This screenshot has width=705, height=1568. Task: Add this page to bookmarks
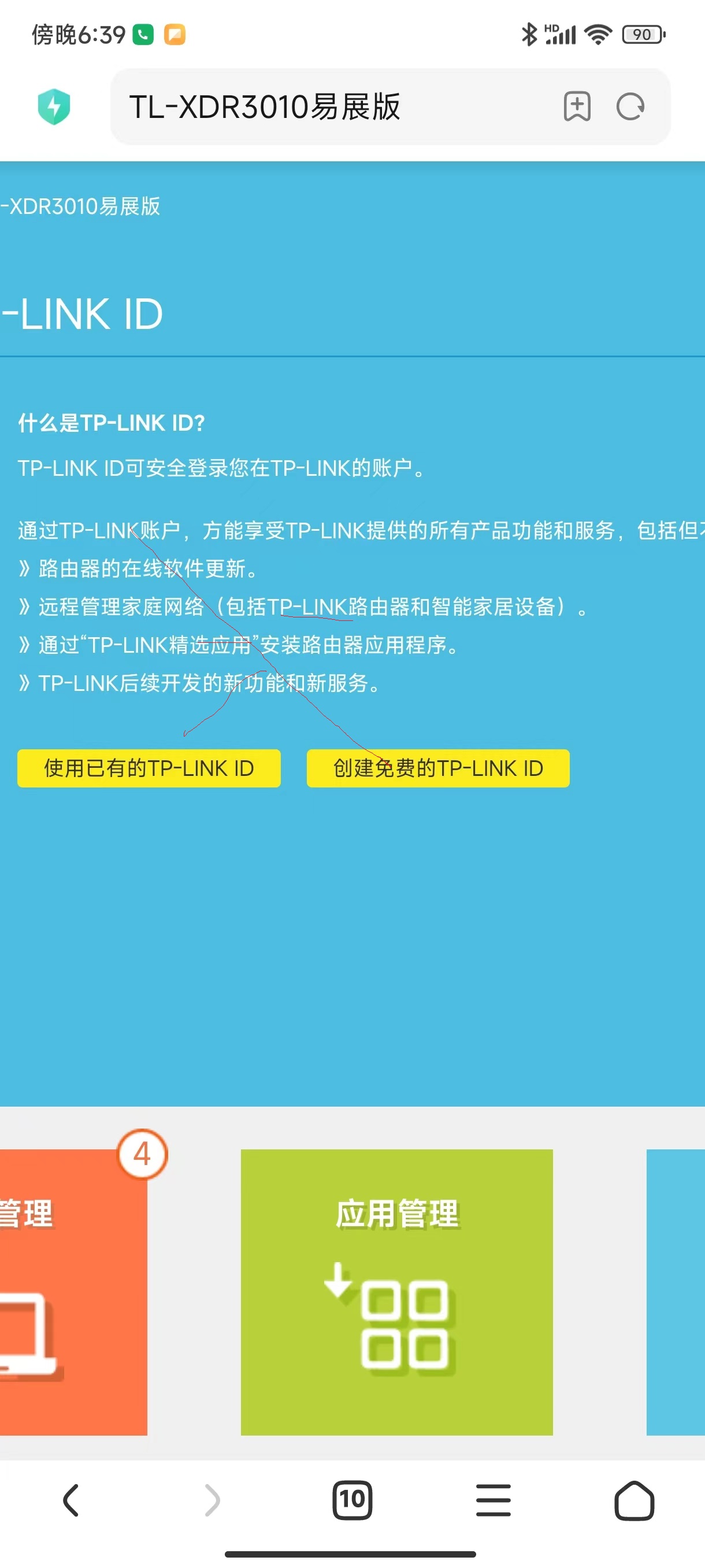click(x=576, y=107)
